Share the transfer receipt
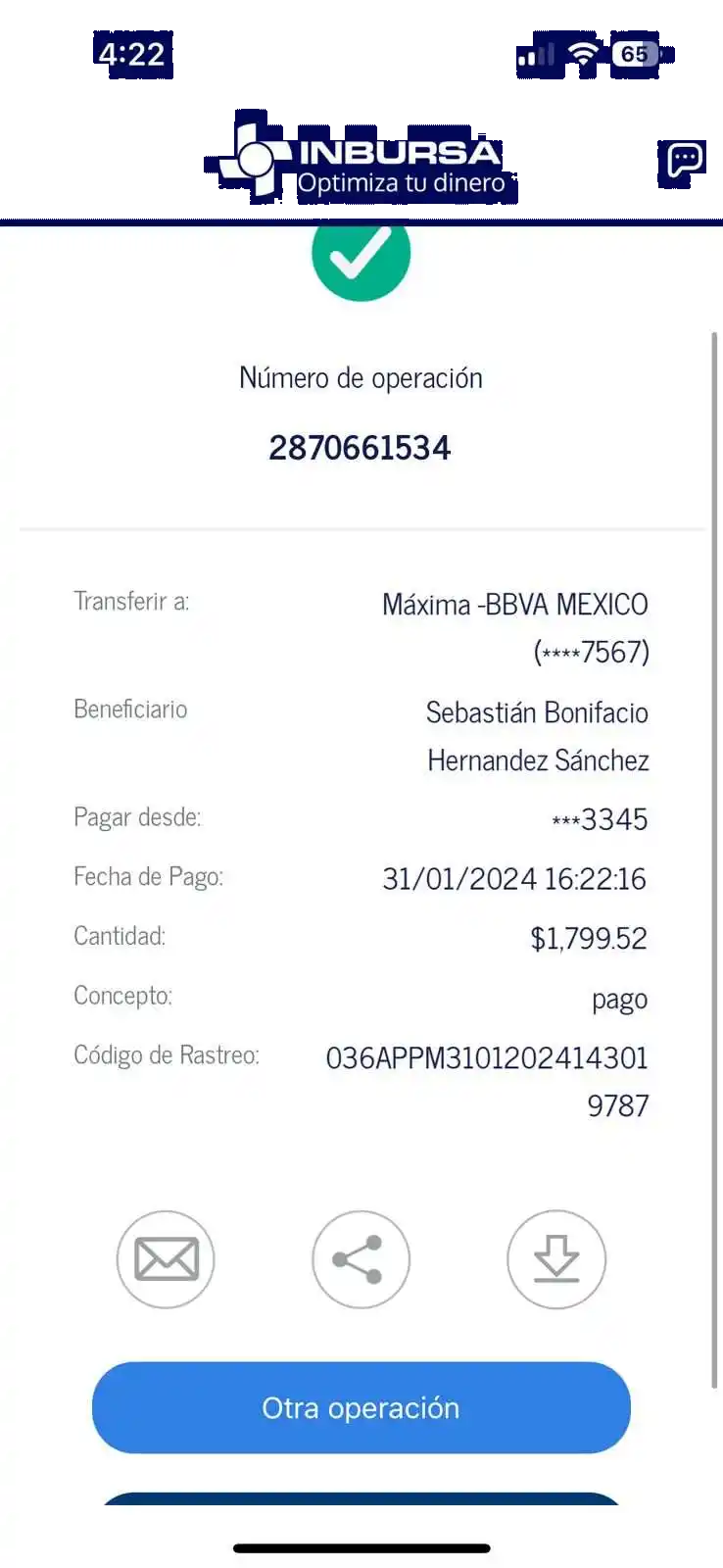Screen dimensions: 723x1568 tap(361, 1259)
